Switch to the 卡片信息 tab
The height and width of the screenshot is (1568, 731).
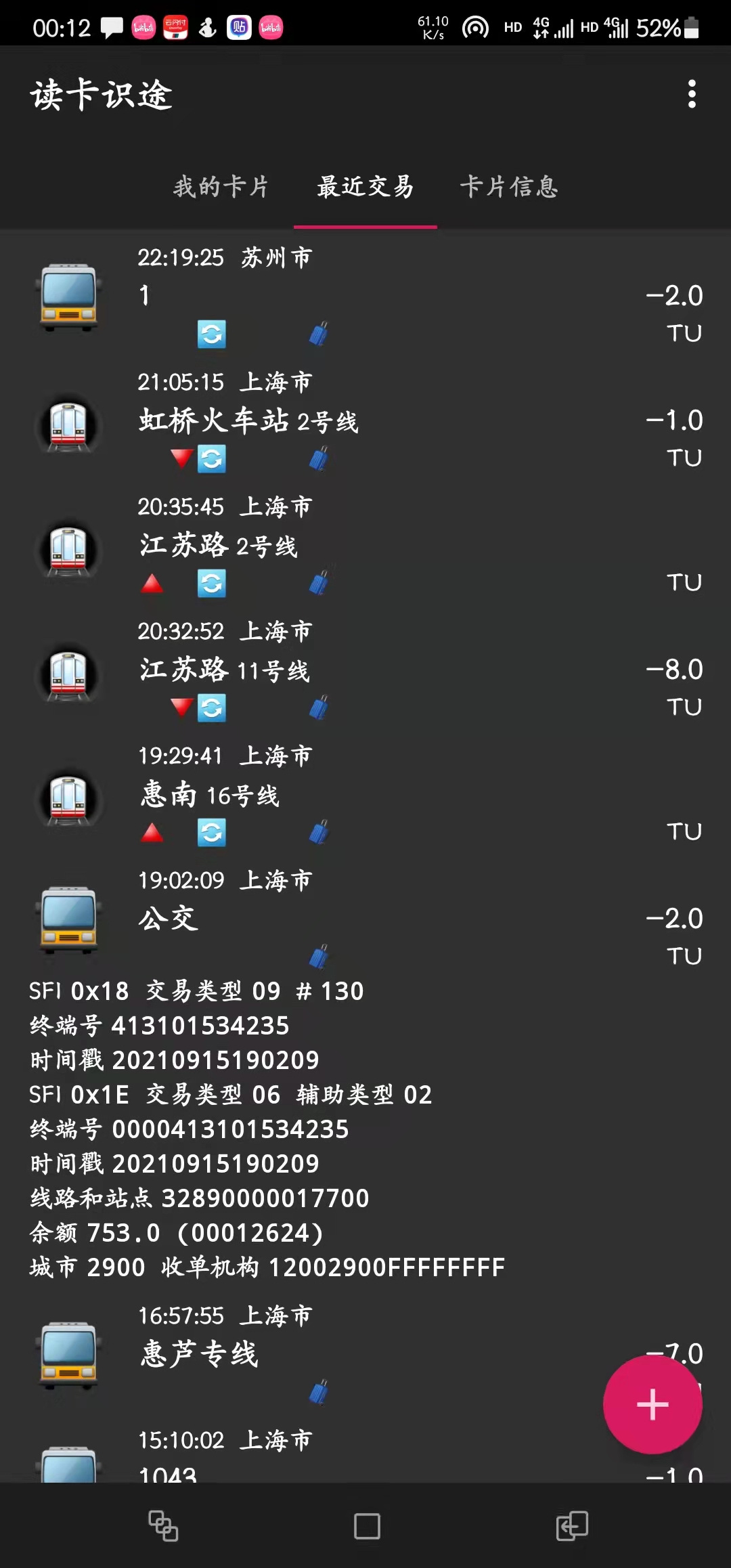(x=509, y=187)
